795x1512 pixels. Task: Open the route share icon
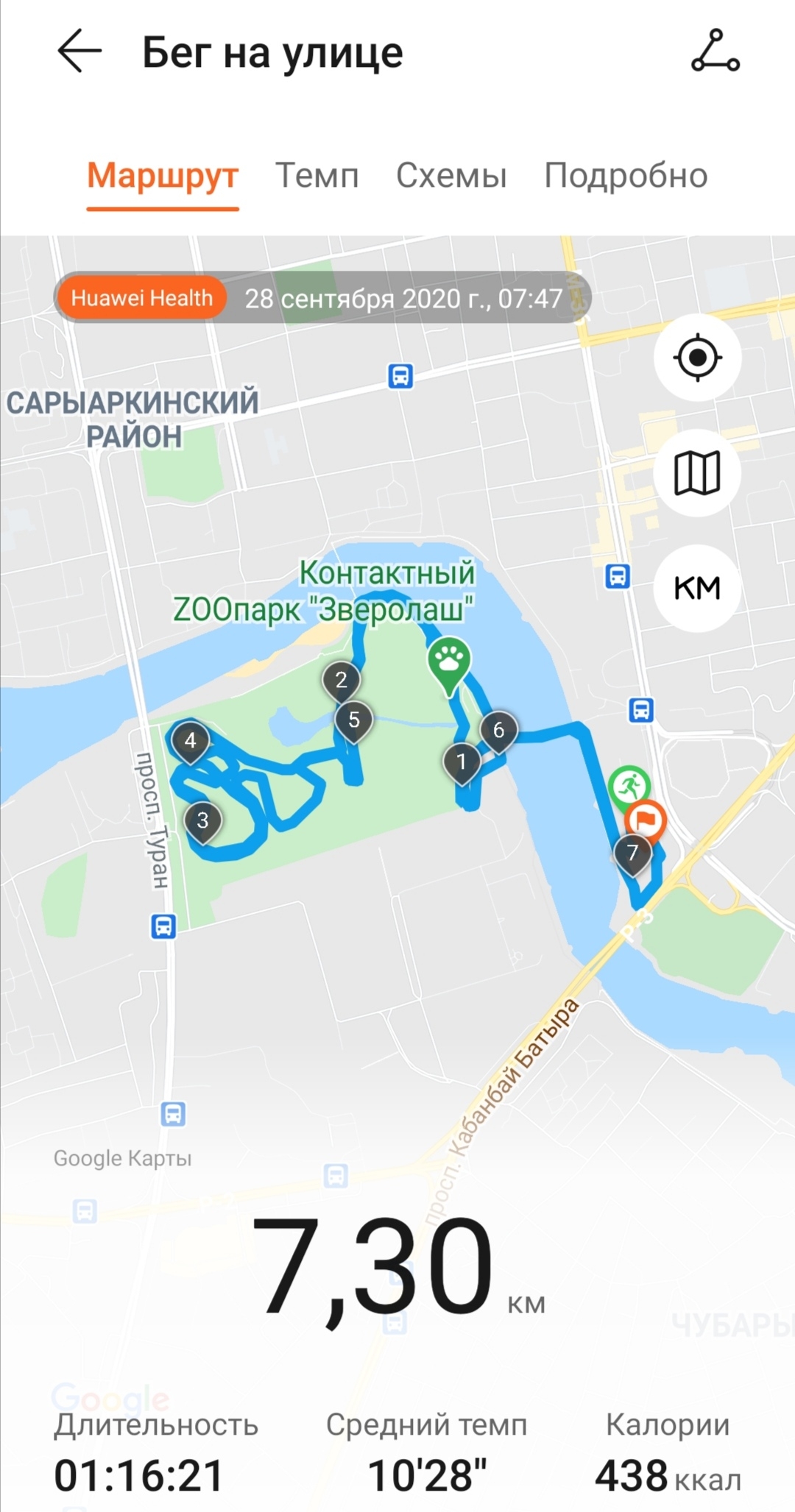(x=715, y=52)
